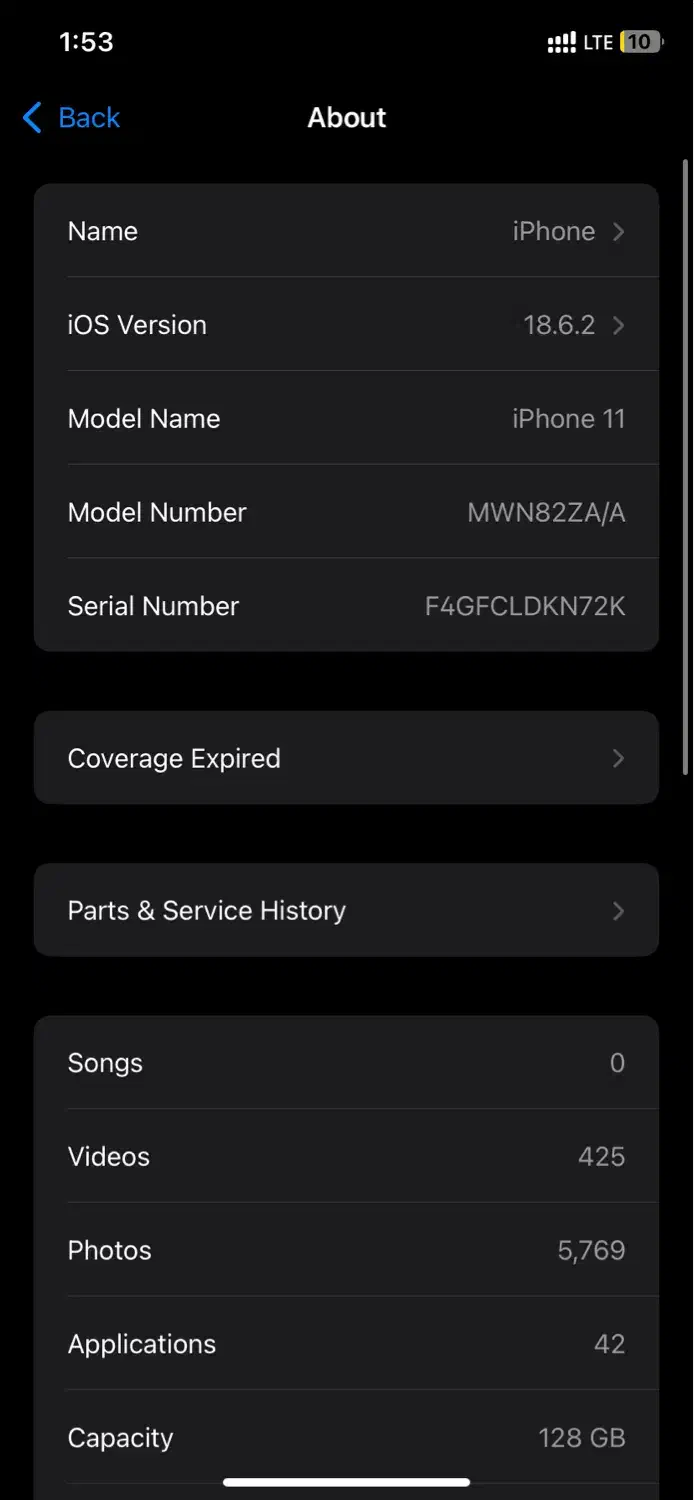Open Parts & Service History
The height and width of the screenshot is (1500, 694).
(x=346, y=910)
